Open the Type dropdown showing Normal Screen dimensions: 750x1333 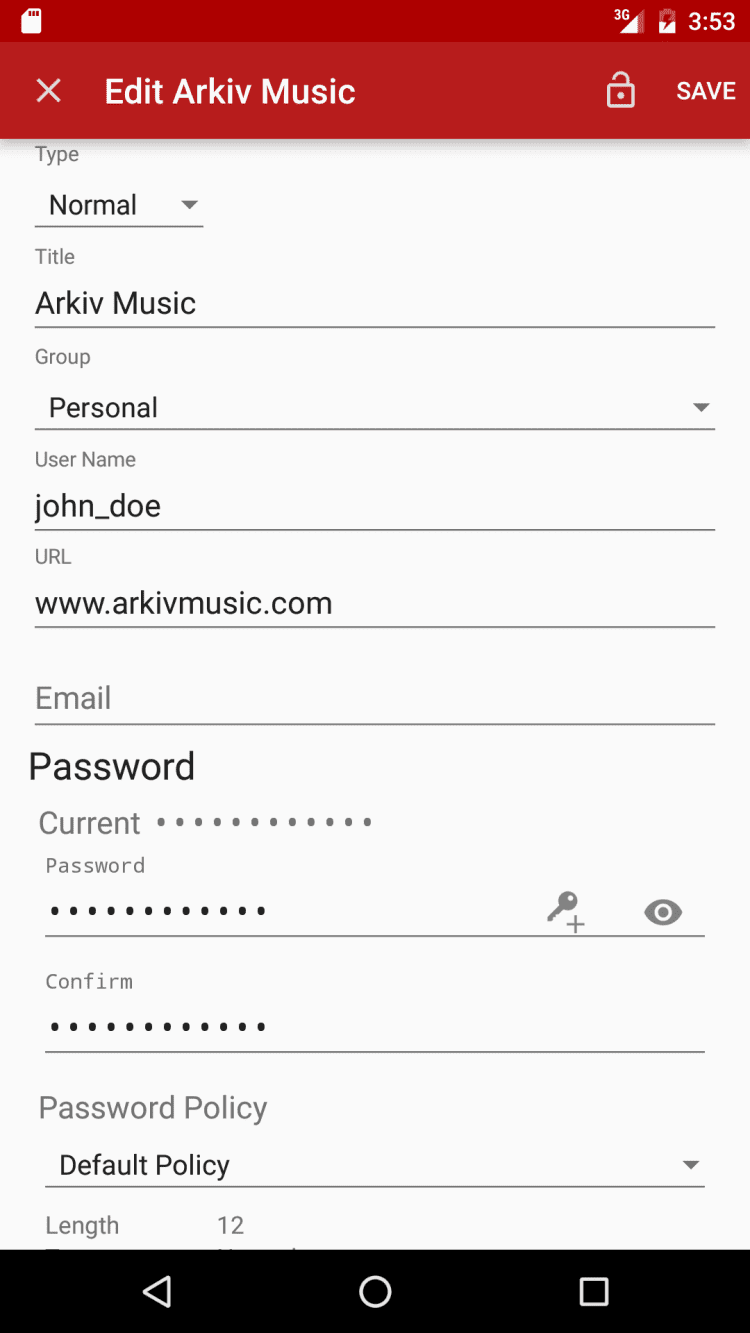coord(119,205)
